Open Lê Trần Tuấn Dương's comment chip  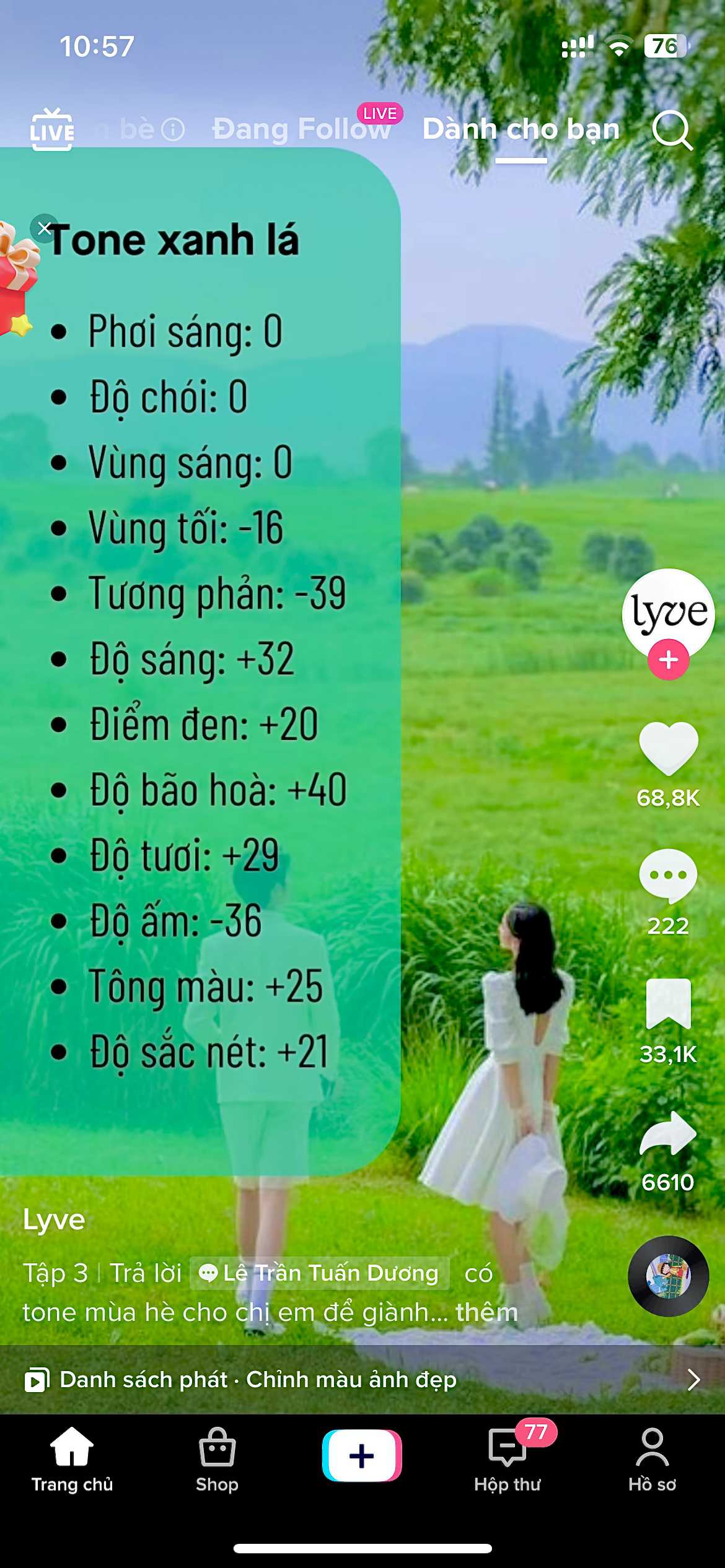(x=319, y=1273)
